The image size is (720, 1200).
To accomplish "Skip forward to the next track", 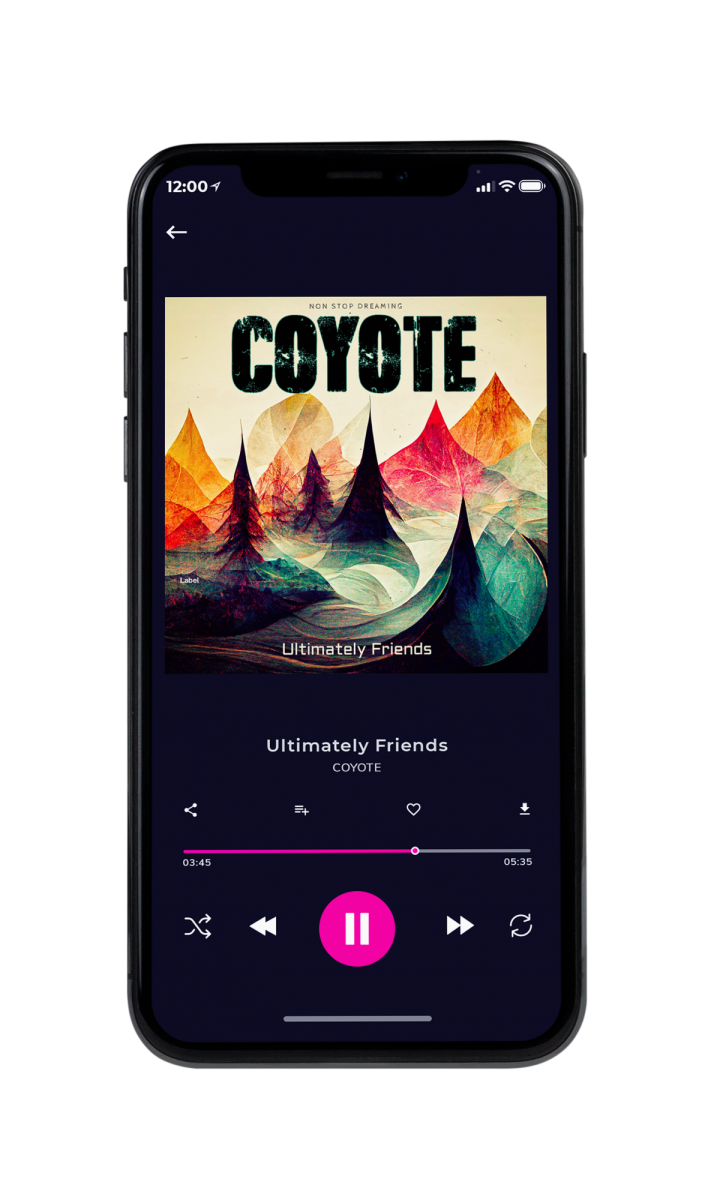I will coord(460,926).
